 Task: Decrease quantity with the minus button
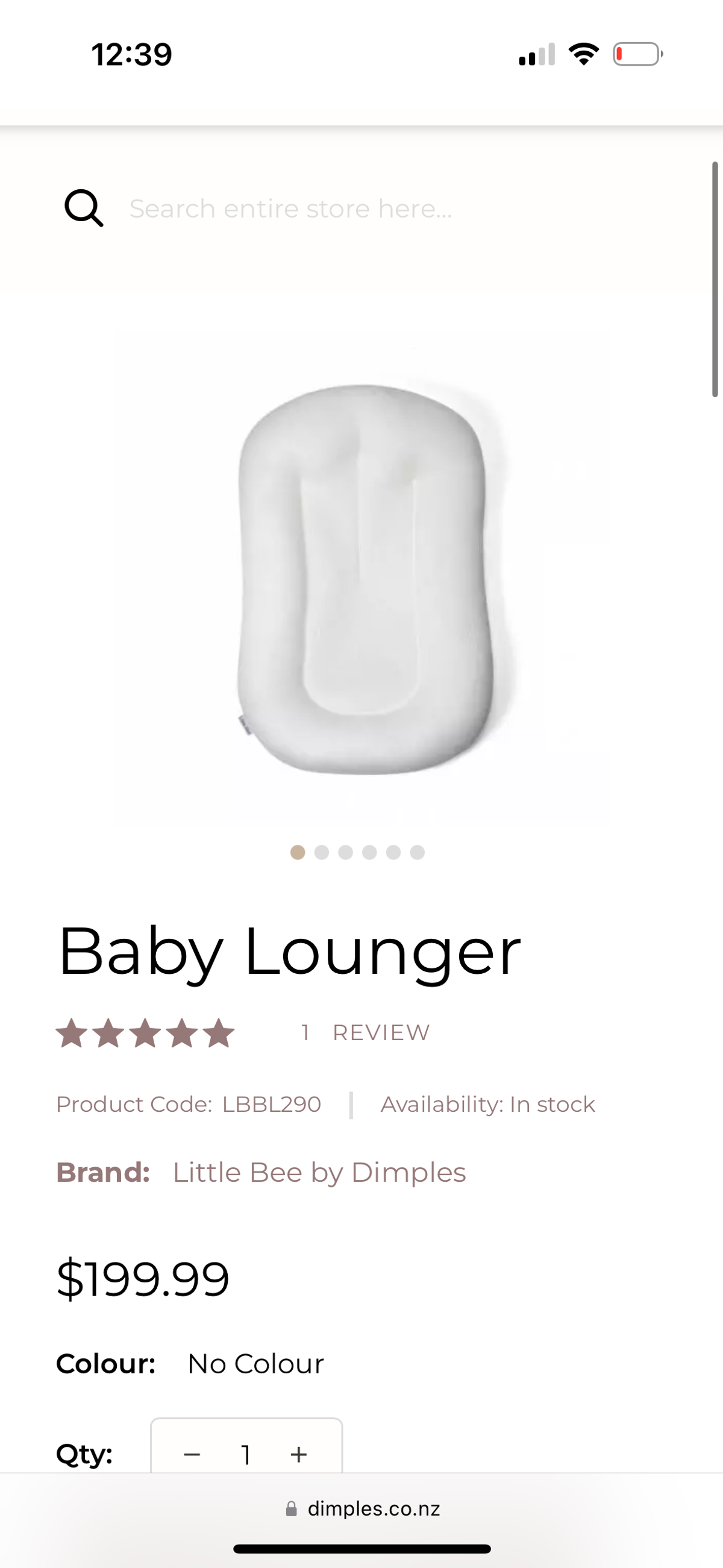192,1455
